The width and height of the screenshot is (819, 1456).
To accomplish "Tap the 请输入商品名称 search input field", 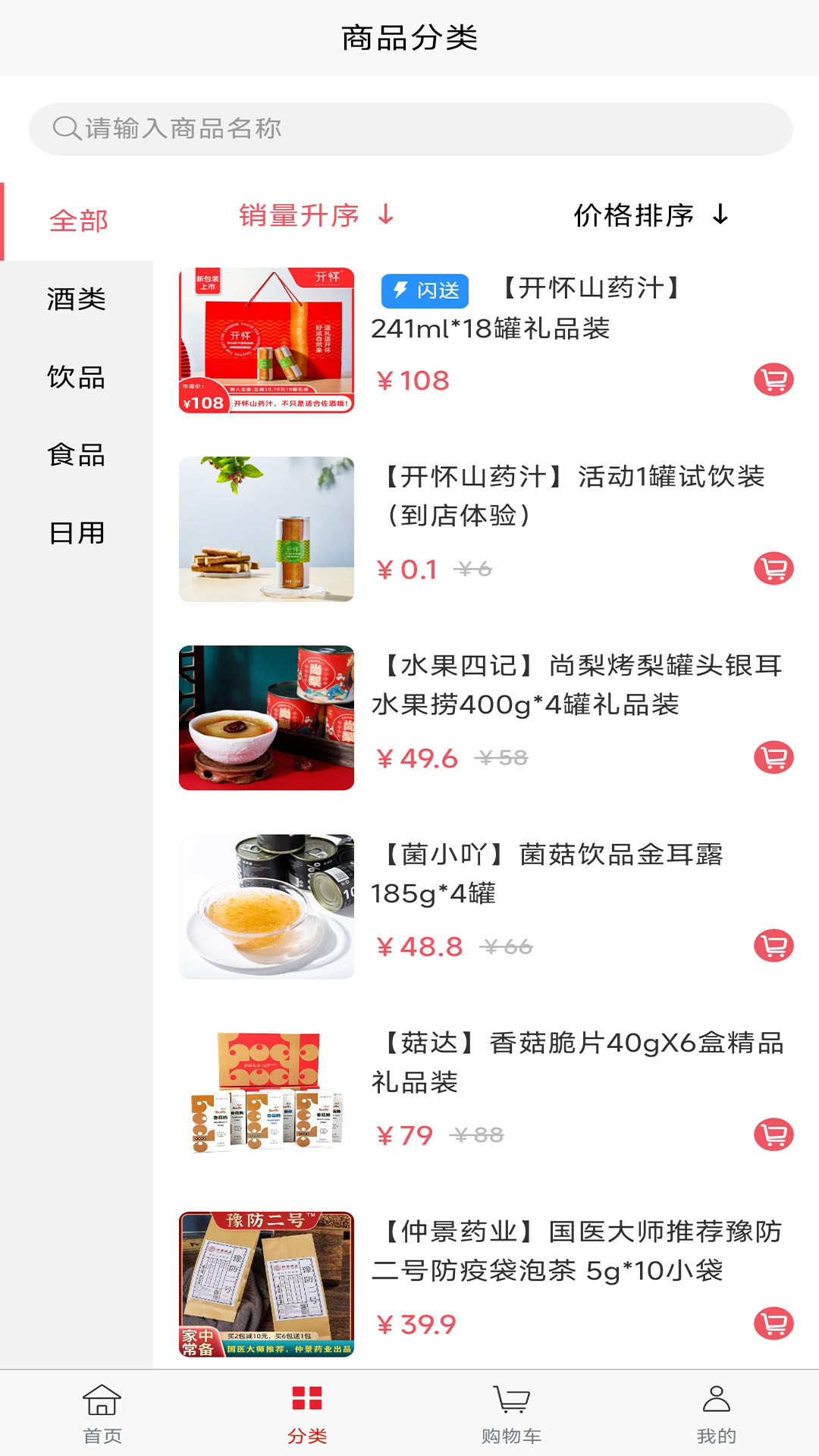I will 303,127.
